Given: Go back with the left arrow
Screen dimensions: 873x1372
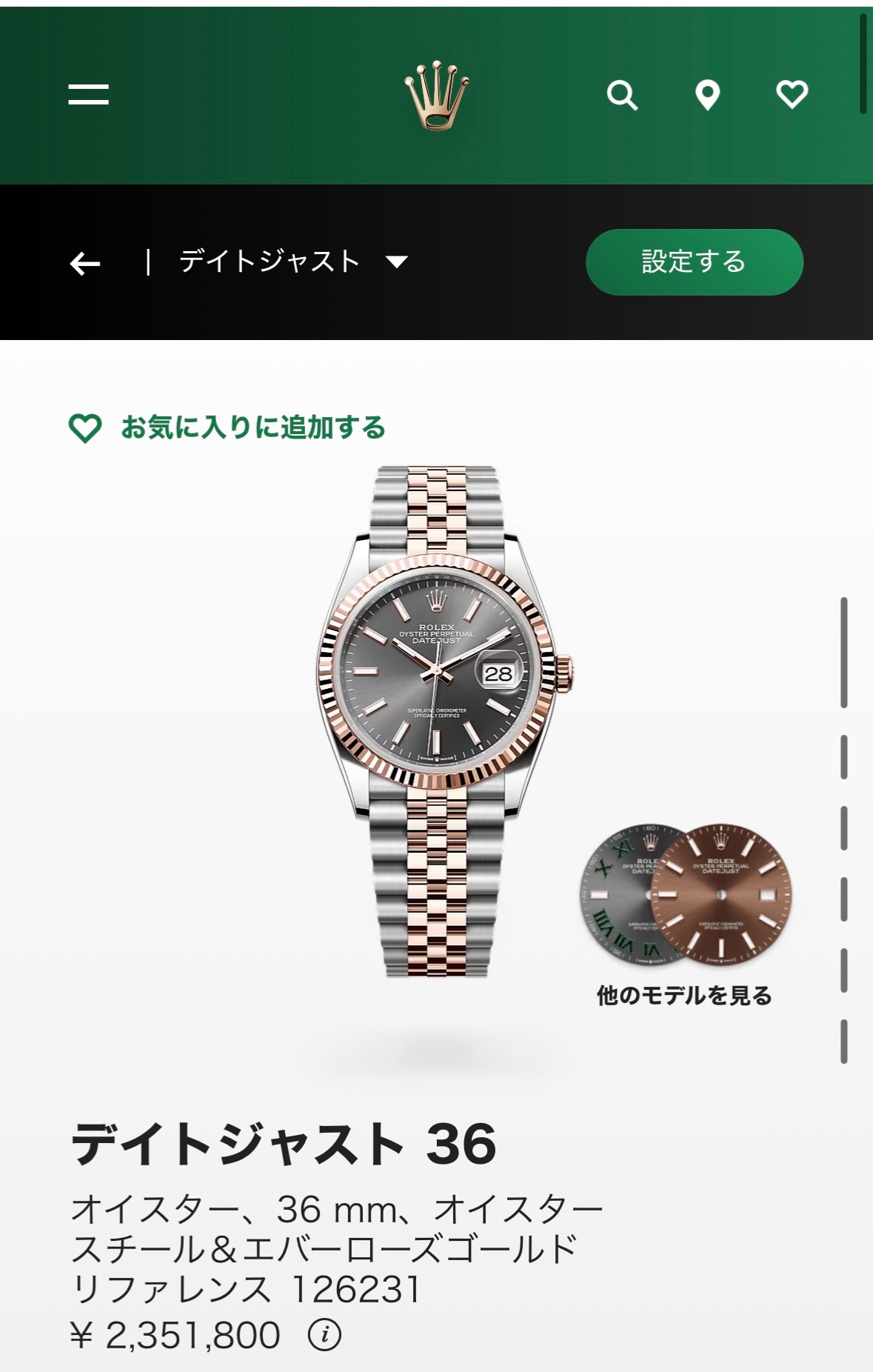Looking at the screenshot, I should pos(85,263).
